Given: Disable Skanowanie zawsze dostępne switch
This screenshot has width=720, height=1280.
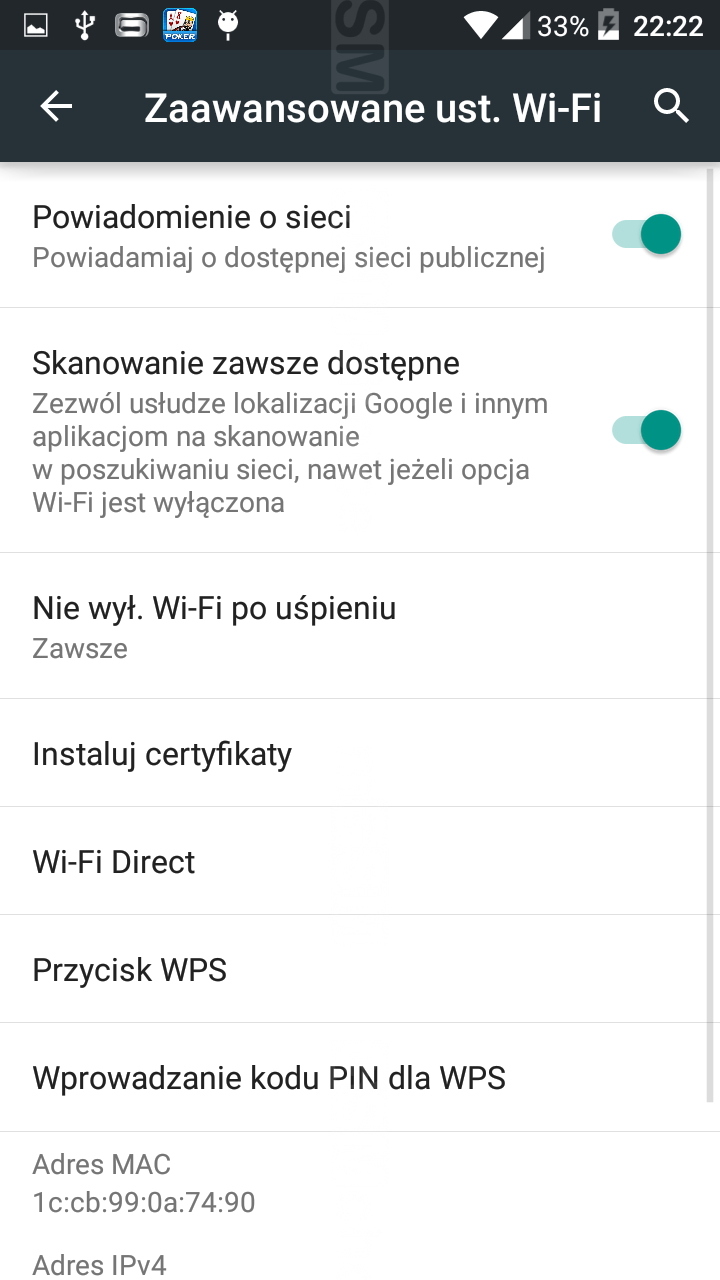Looking at the screenshot, I should 646,431.
